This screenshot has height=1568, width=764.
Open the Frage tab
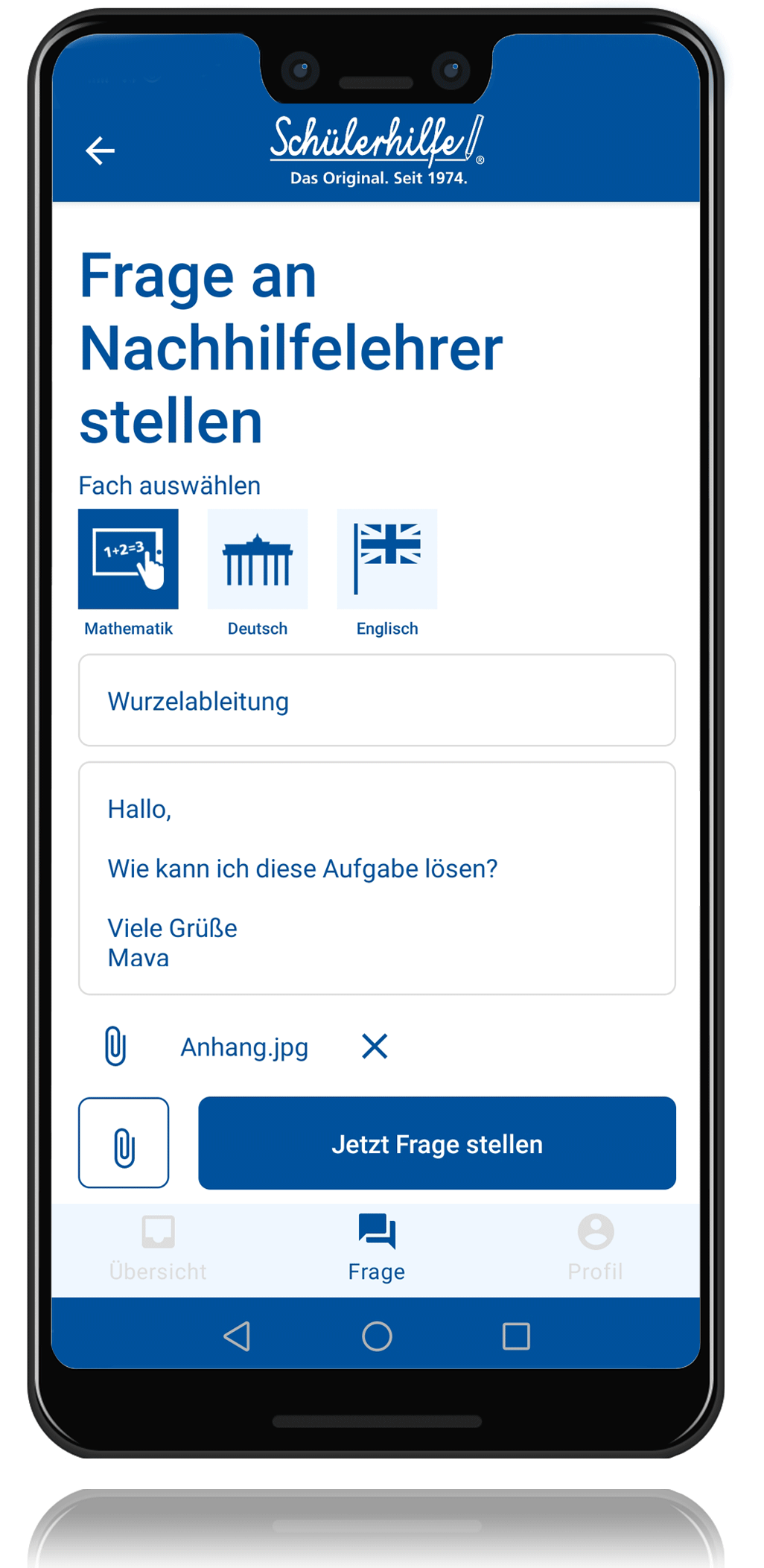point(377,1248)
